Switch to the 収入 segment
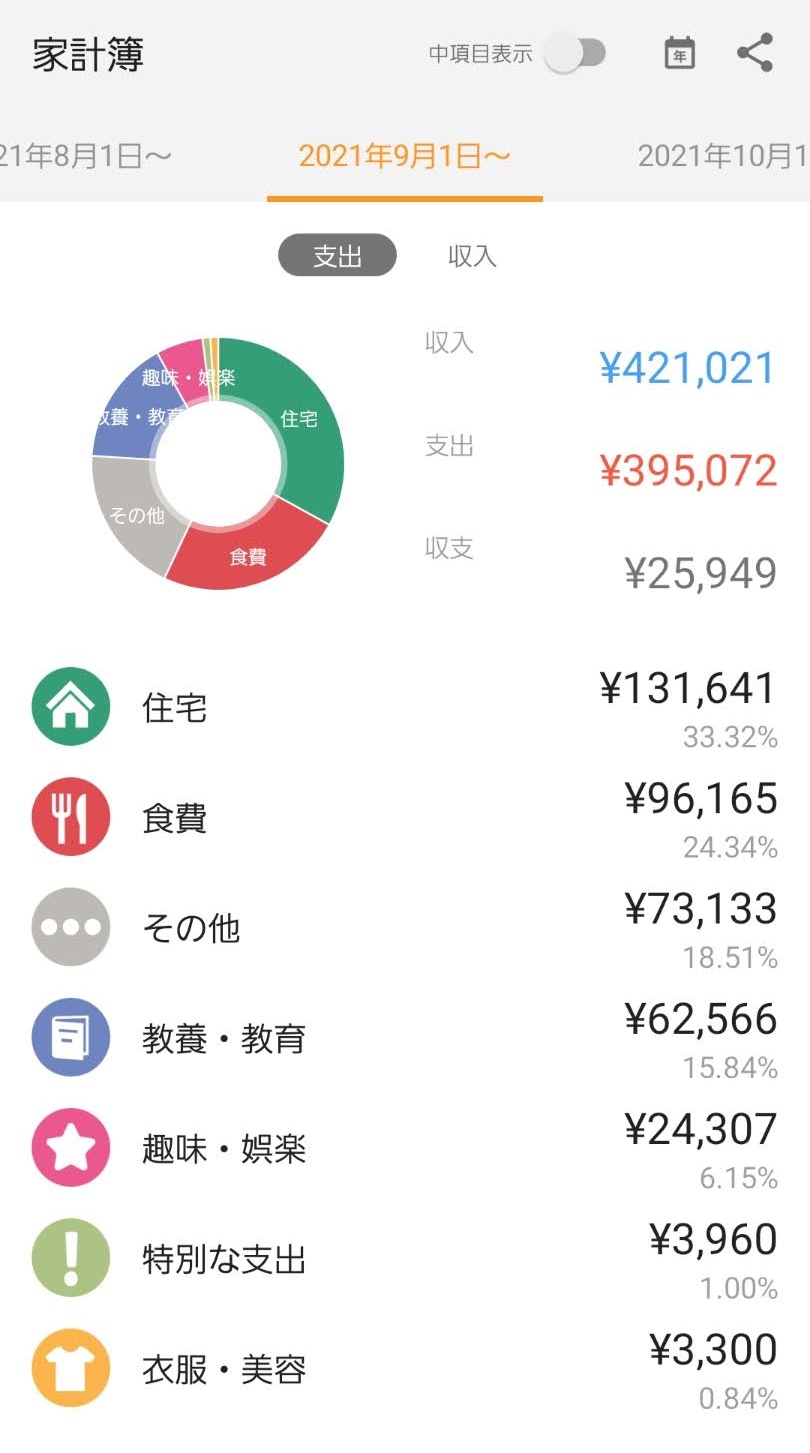This screenshot has height=1453, width=810. click(472, 256)
